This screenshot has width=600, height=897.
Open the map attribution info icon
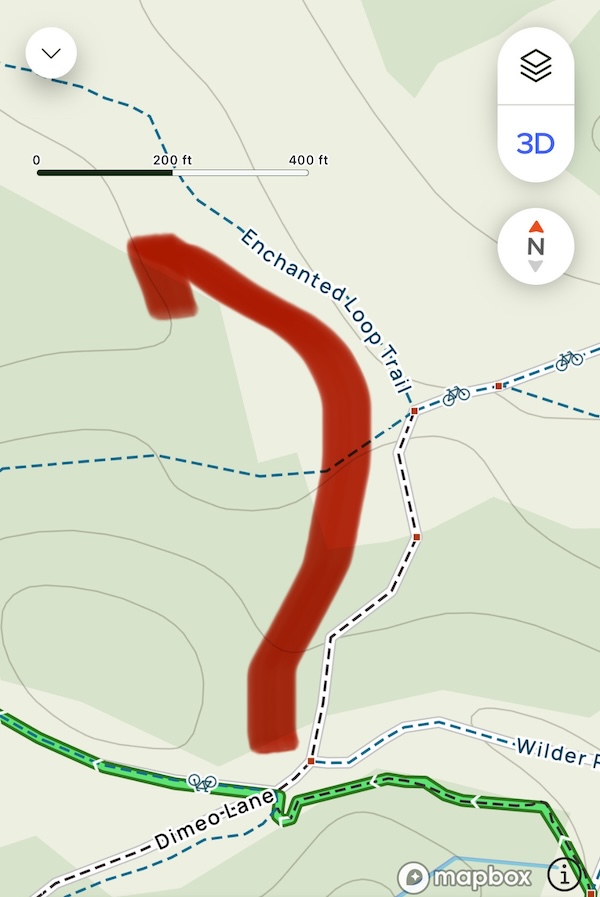tap(564, 876)
